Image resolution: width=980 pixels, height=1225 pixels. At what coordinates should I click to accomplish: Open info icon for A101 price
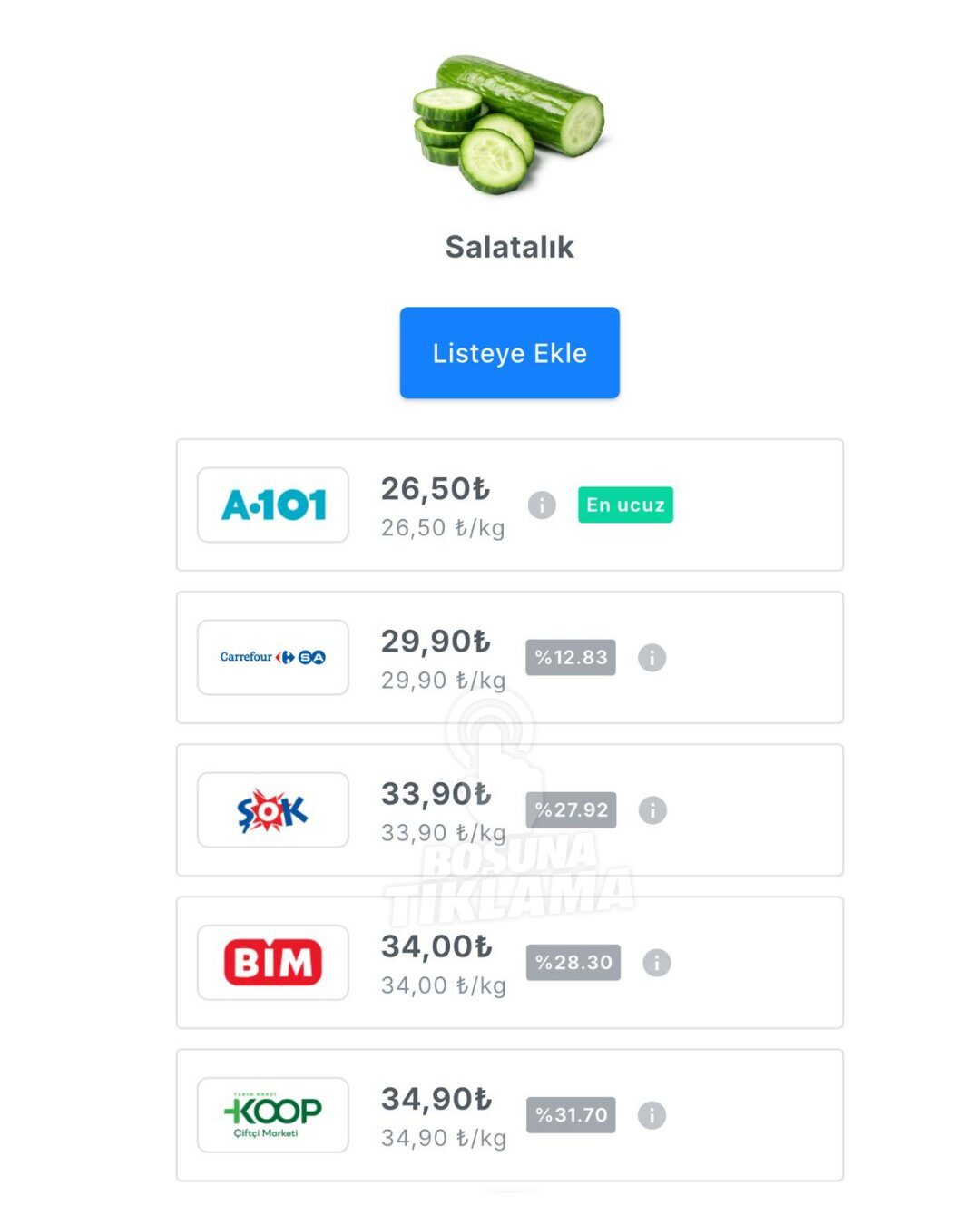(x=542, y=505)
